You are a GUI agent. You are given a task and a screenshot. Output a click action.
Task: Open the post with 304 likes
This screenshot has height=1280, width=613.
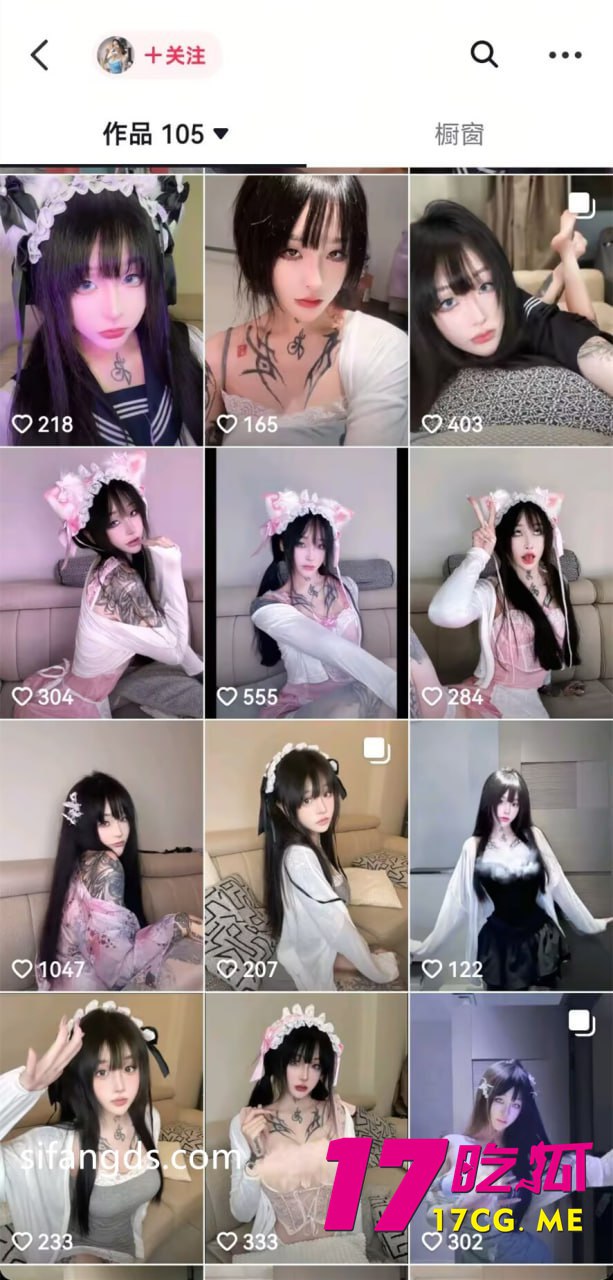(x=101, y=582)
